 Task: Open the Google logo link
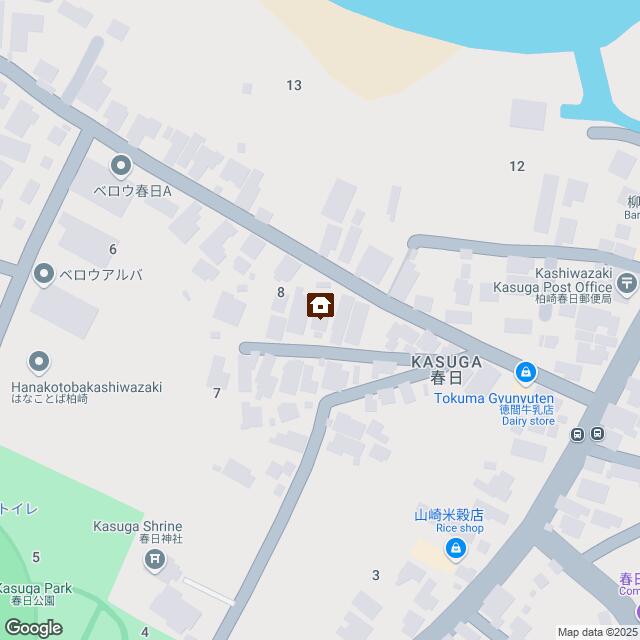coord(33,627)
